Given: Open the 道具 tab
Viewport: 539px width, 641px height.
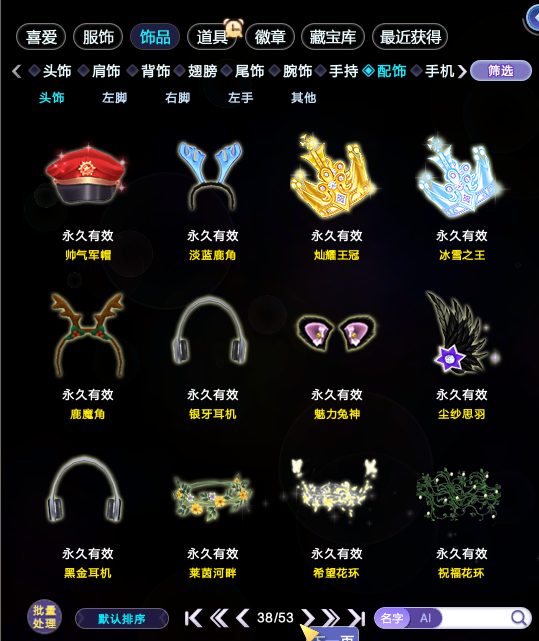Looking at the screenshot, I should point(212,37).
